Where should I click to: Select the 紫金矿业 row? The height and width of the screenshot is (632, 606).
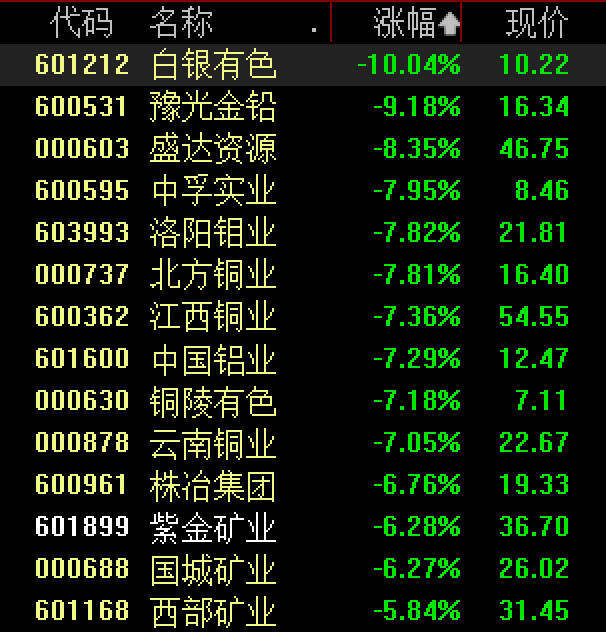point(213,526)
